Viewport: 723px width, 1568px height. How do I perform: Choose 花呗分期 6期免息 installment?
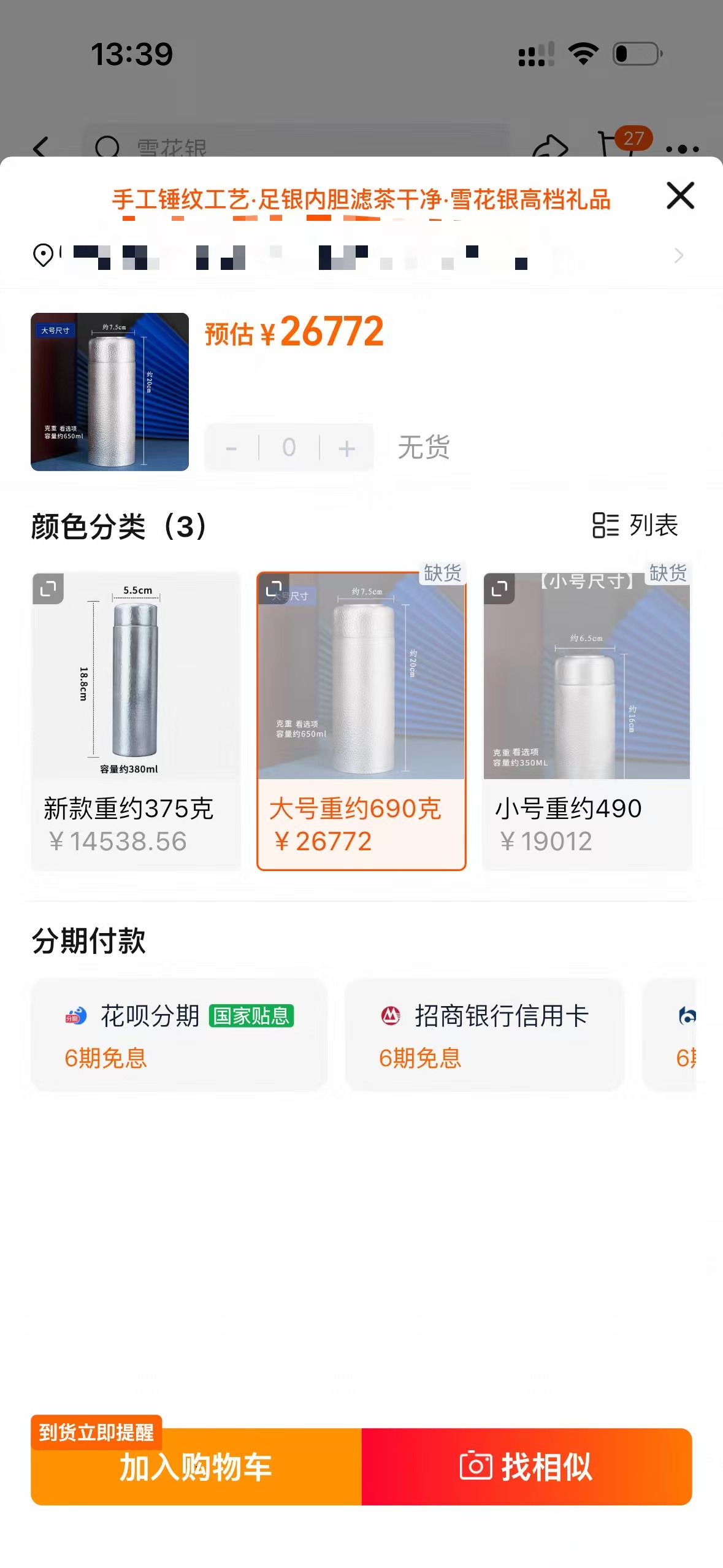click(x=178, y=1035)
